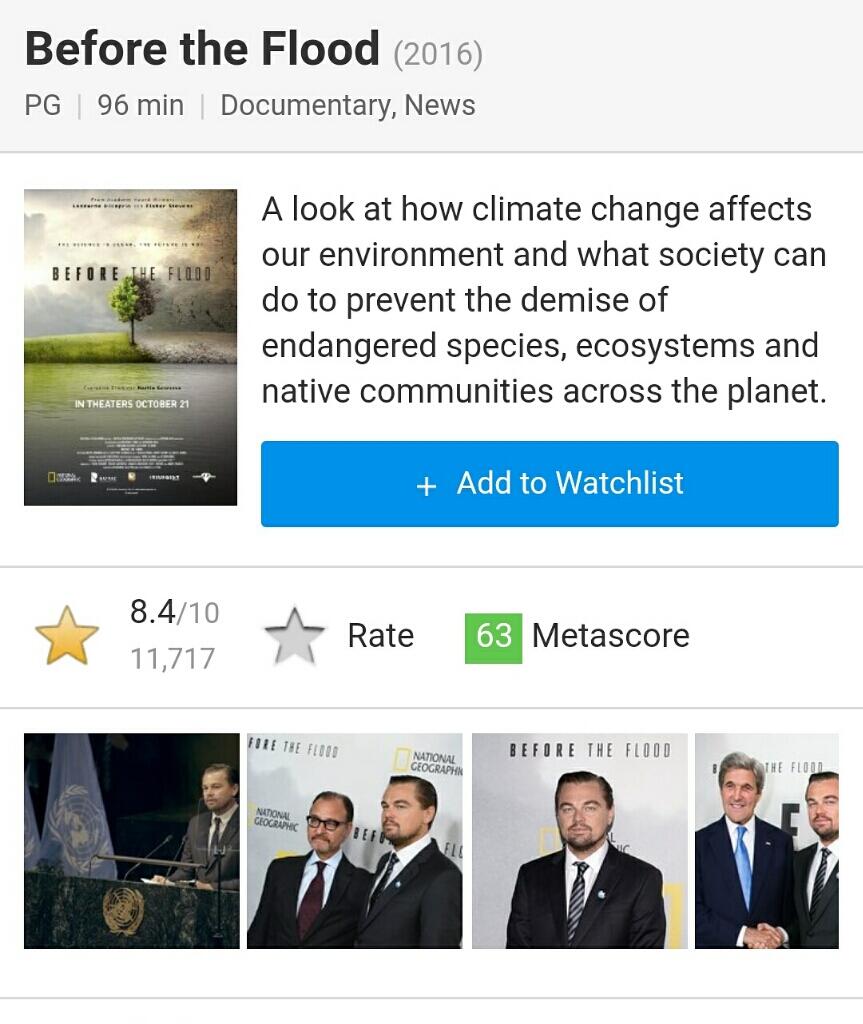This screenshot has width=863, height=1024.
Task: Open the handshake photo with blue tie
Action: (x=766, y=840)
